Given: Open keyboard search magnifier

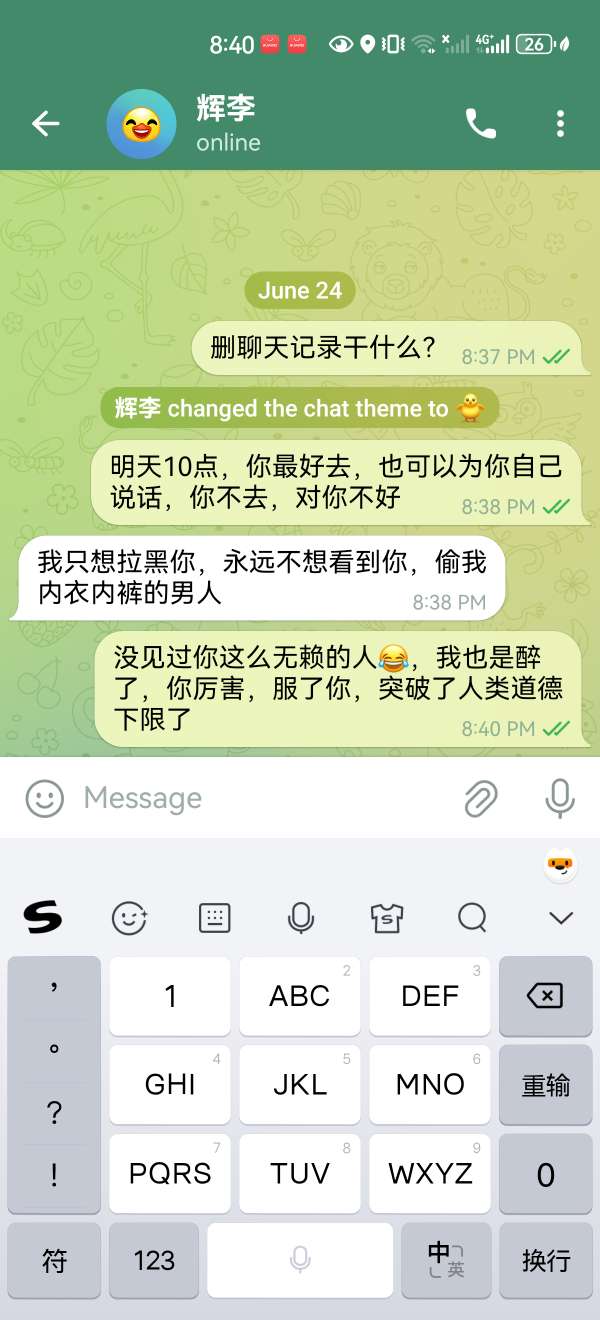Looking at the screenshot, I should pos(472,917).
